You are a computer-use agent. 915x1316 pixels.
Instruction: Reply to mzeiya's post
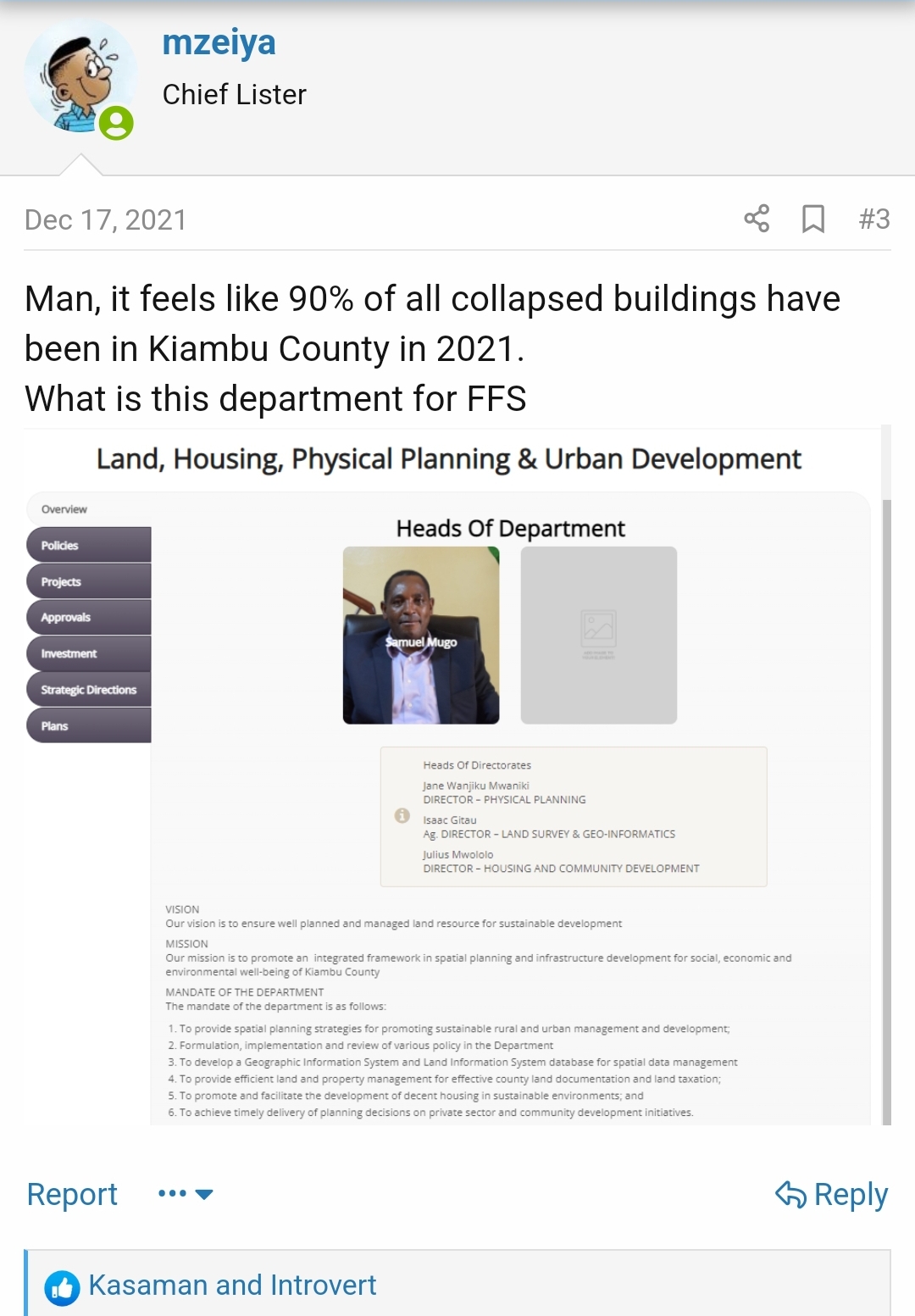832,1194
